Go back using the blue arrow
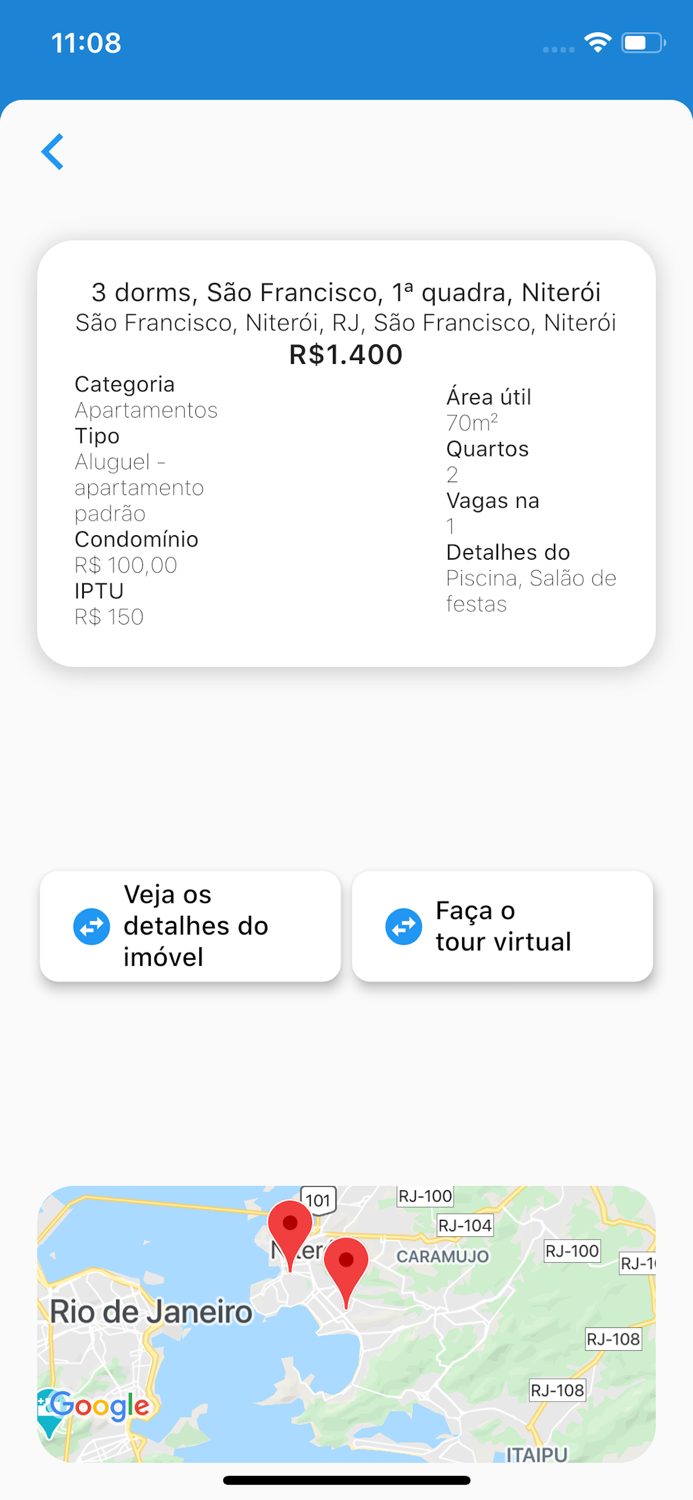The image size is (693, 1500). (x=53, y=152)
